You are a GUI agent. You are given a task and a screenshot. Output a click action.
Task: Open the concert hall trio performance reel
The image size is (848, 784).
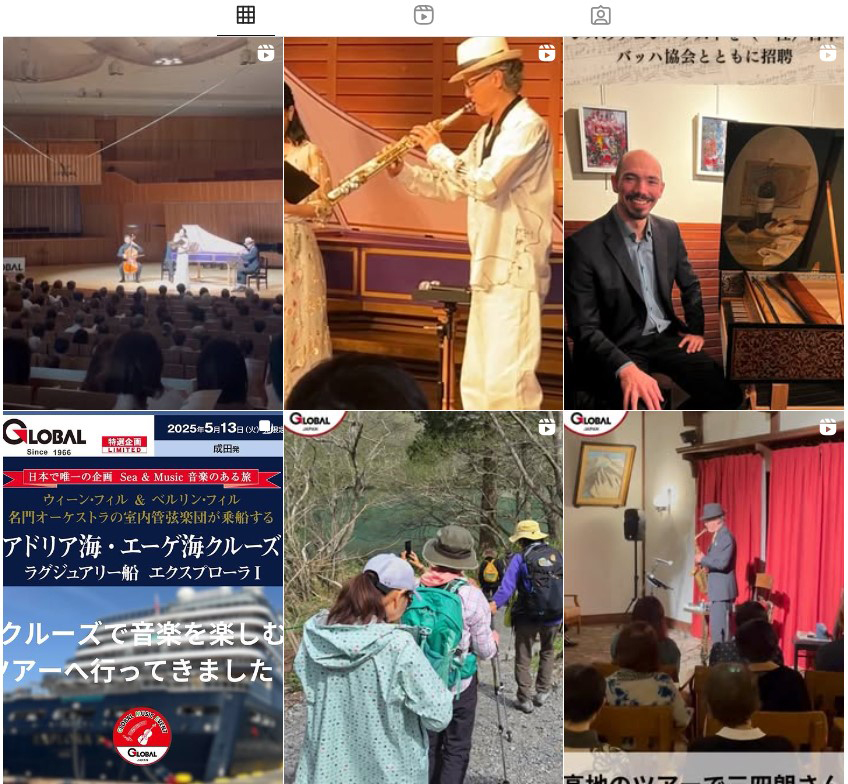click(x=143, y=223)
